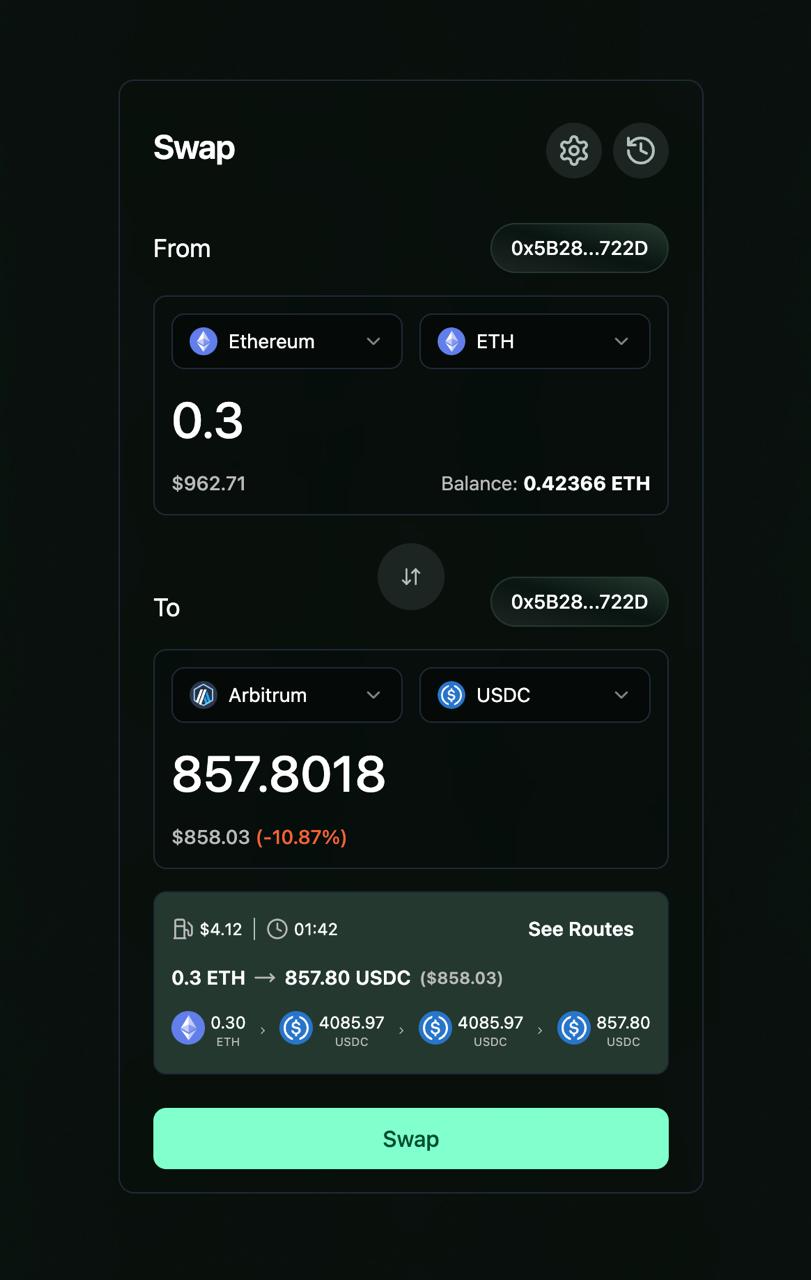The height and width of the screenshot is (1280, 811).
Task: Open swap settings gear
Action: (573, 150)
